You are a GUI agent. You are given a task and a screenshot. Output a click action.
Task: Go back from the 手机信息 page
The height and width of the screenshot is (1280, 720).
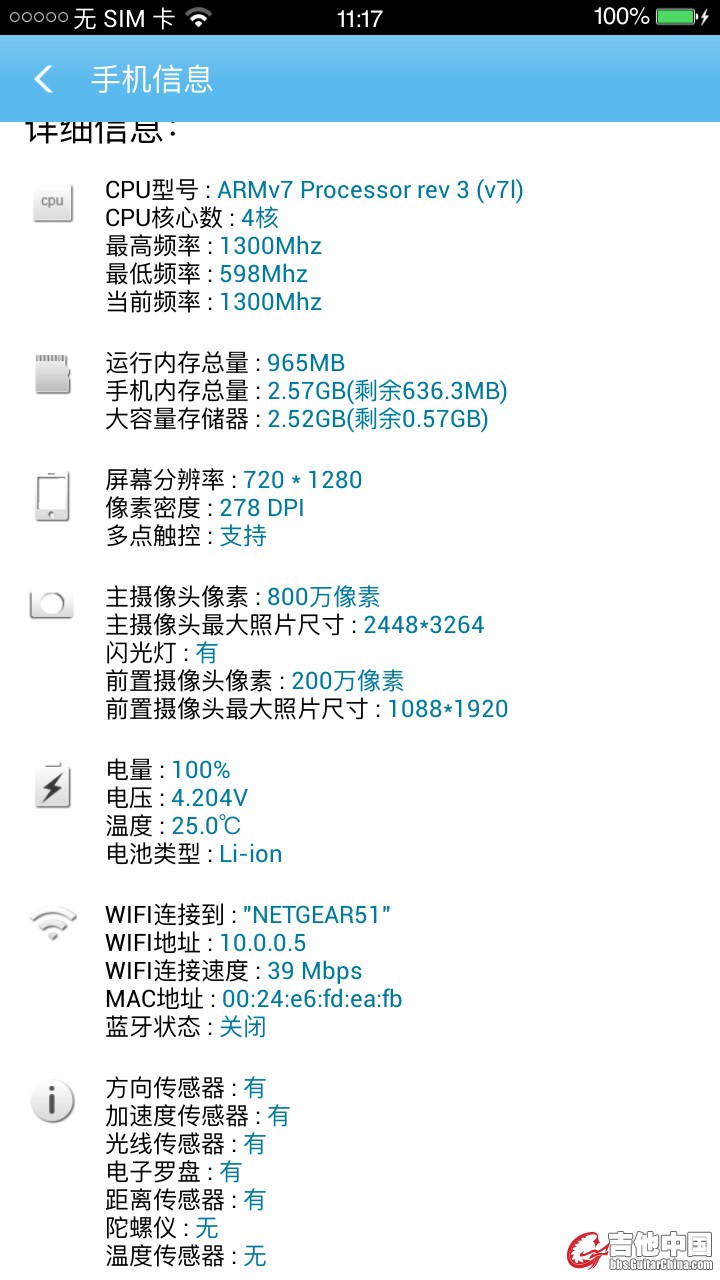click(x=42, y=79)
